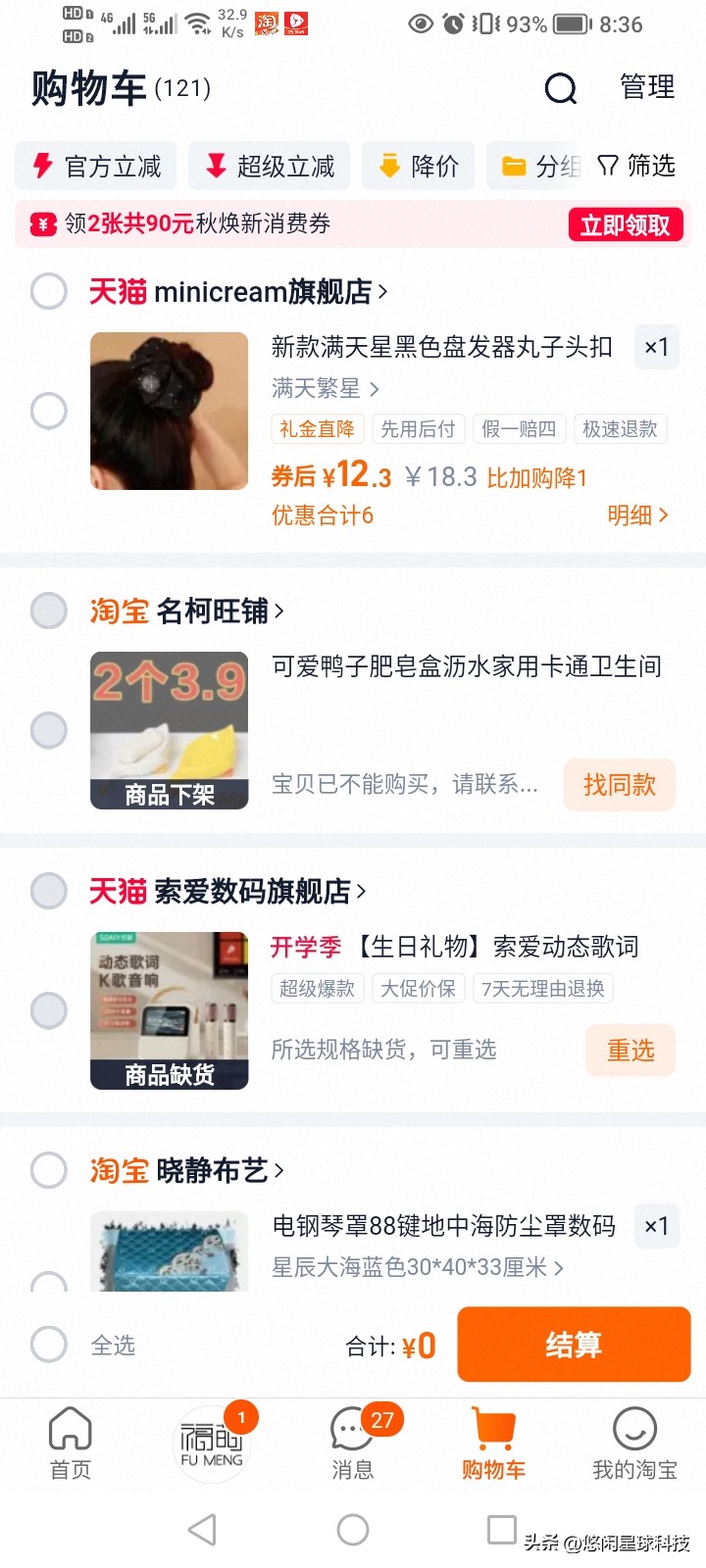Tap 重选 to reselect the speaker spec

click(630, 1051)
